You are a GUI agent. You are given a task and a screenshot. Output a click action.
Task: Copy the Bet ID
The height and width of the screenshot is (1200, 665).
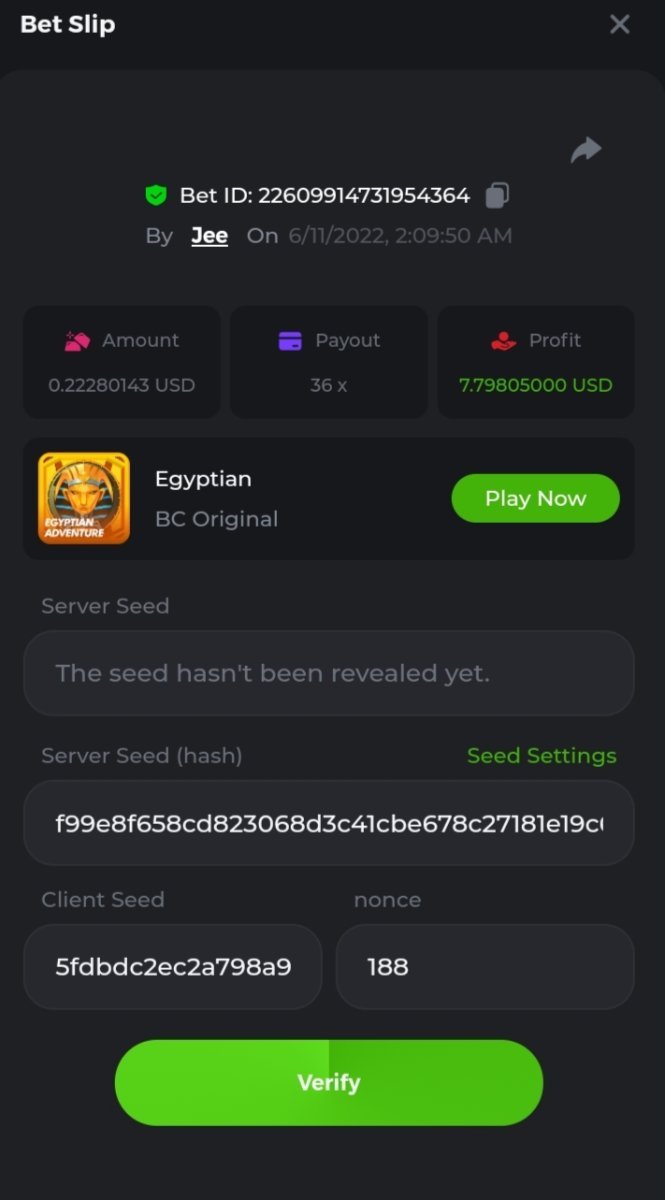[497, 195]
